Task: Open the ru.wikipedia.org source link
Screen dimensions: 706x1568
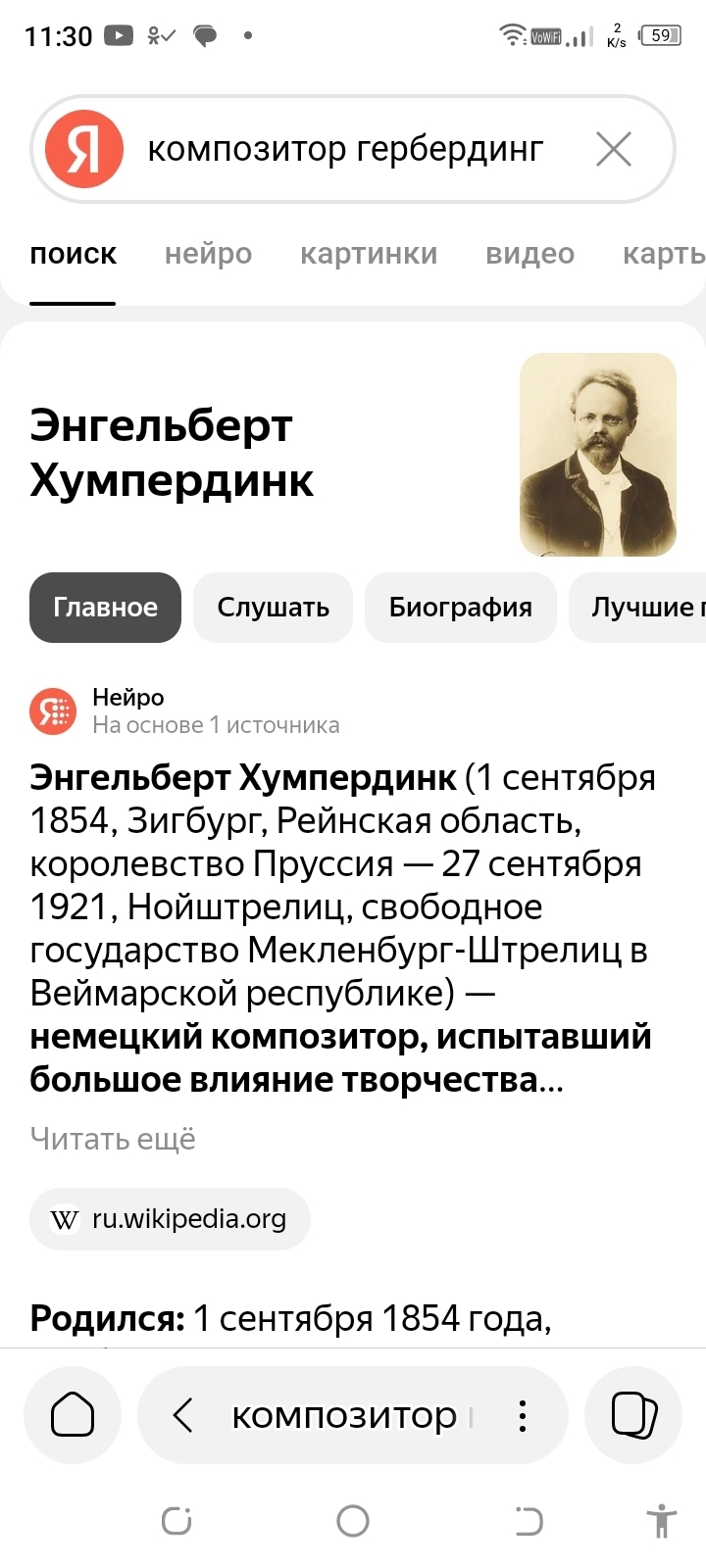Action: [170, 1219]
